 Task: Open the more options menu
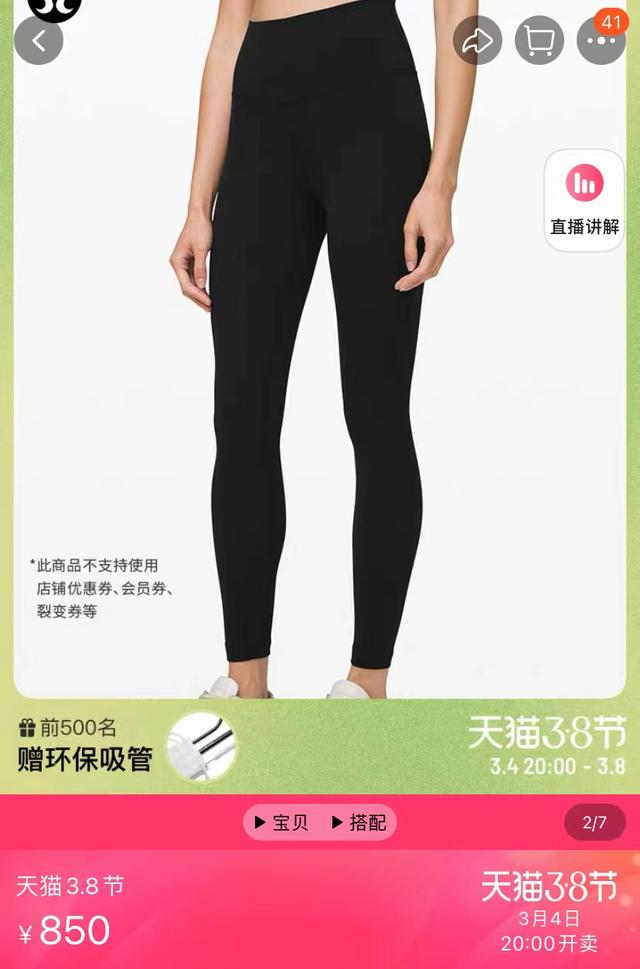pyautogui.click(x=601, y=41)
